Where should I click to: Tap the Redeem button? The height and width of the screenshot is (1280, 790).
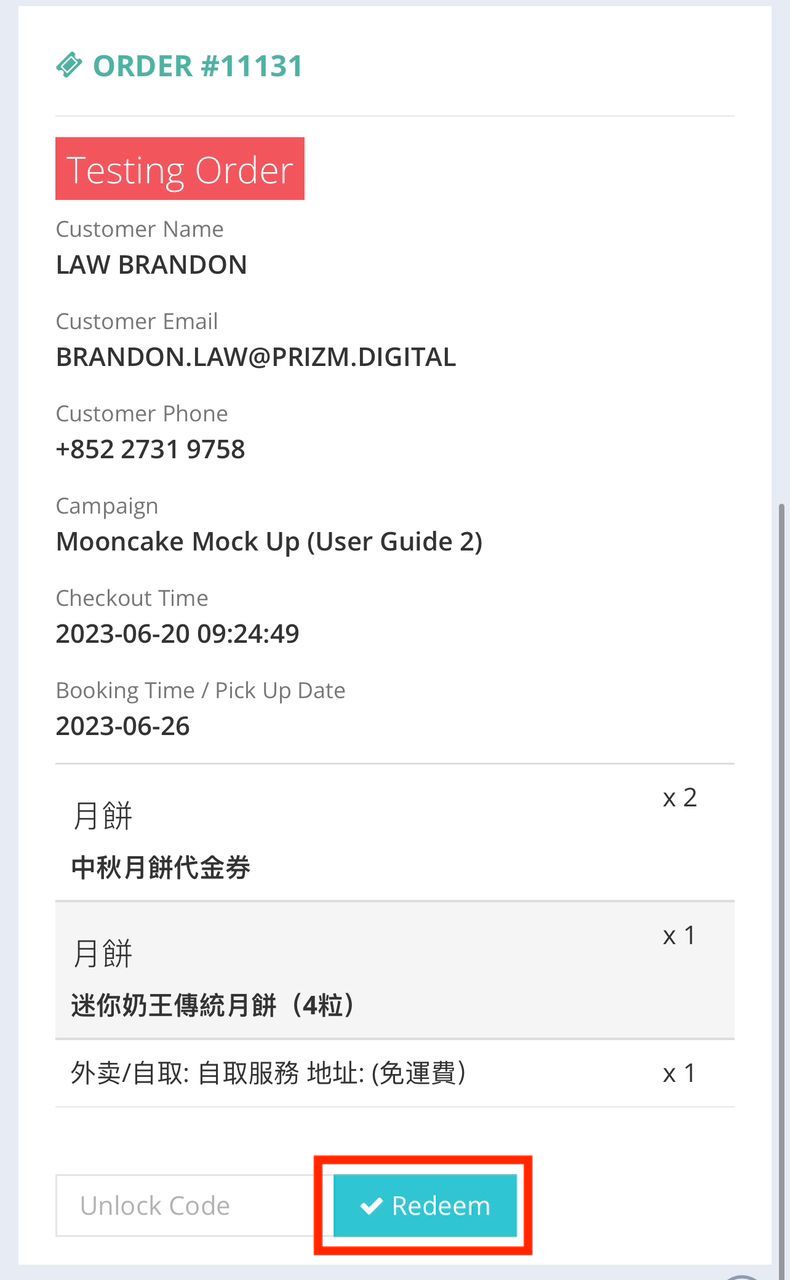425,1205
